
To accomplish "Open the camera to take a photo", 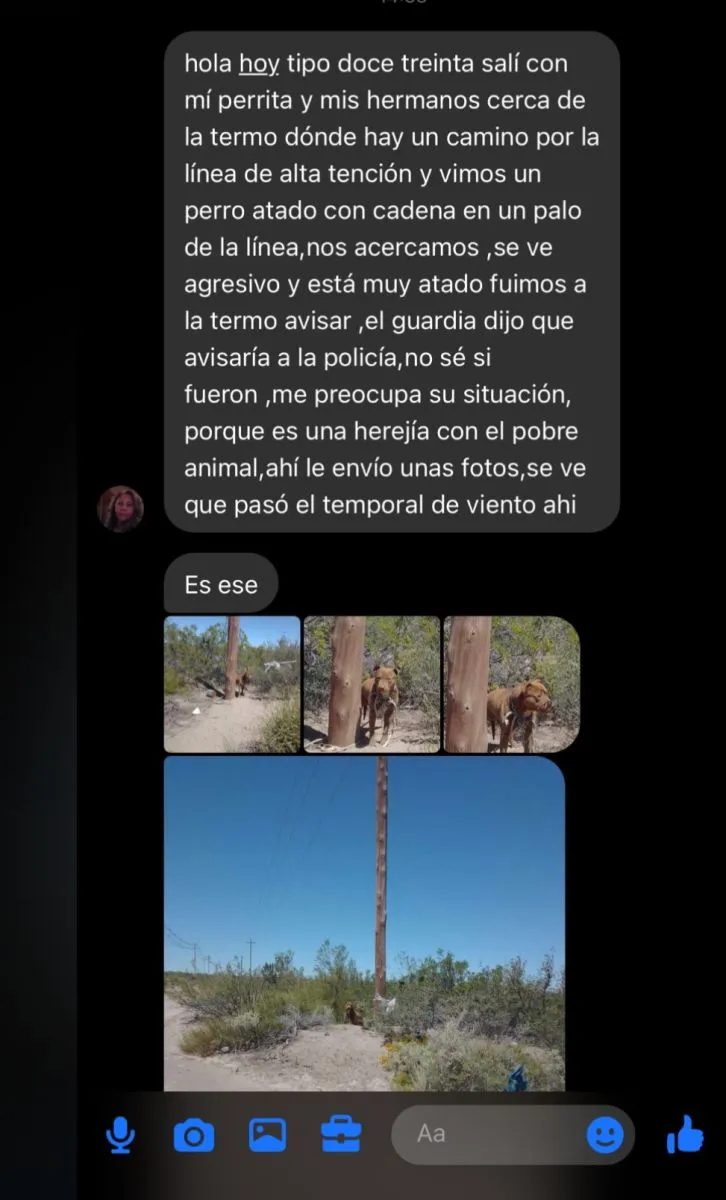I will point(194,1135).
